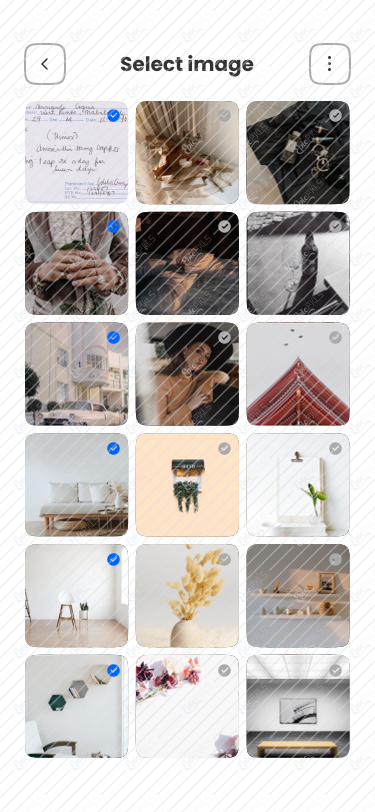Select the dark bed sheets photo
Viewport: 375px width, 812px height.
click(187, 263)
